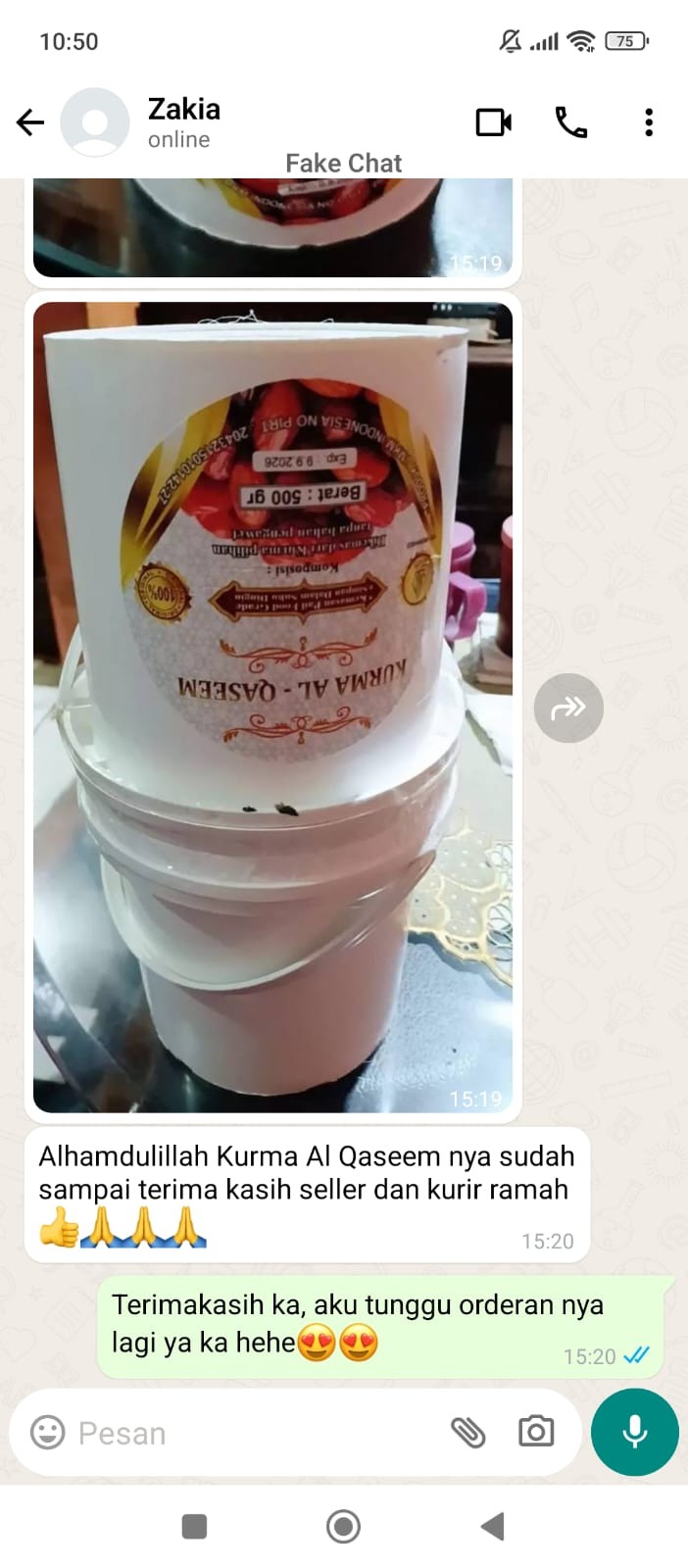This screenshot has width=688, height=1568.
Task: Open the emoji picker
Action: 47,1433
